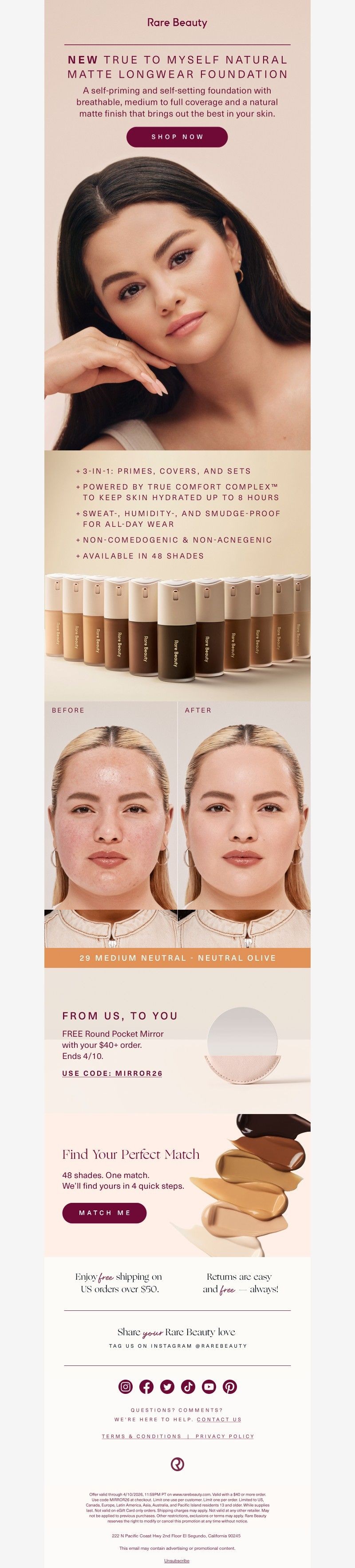Open the YouTube channel icon
The width and height of the screenshot is (355, 1568).
(x=209, y=1387)
